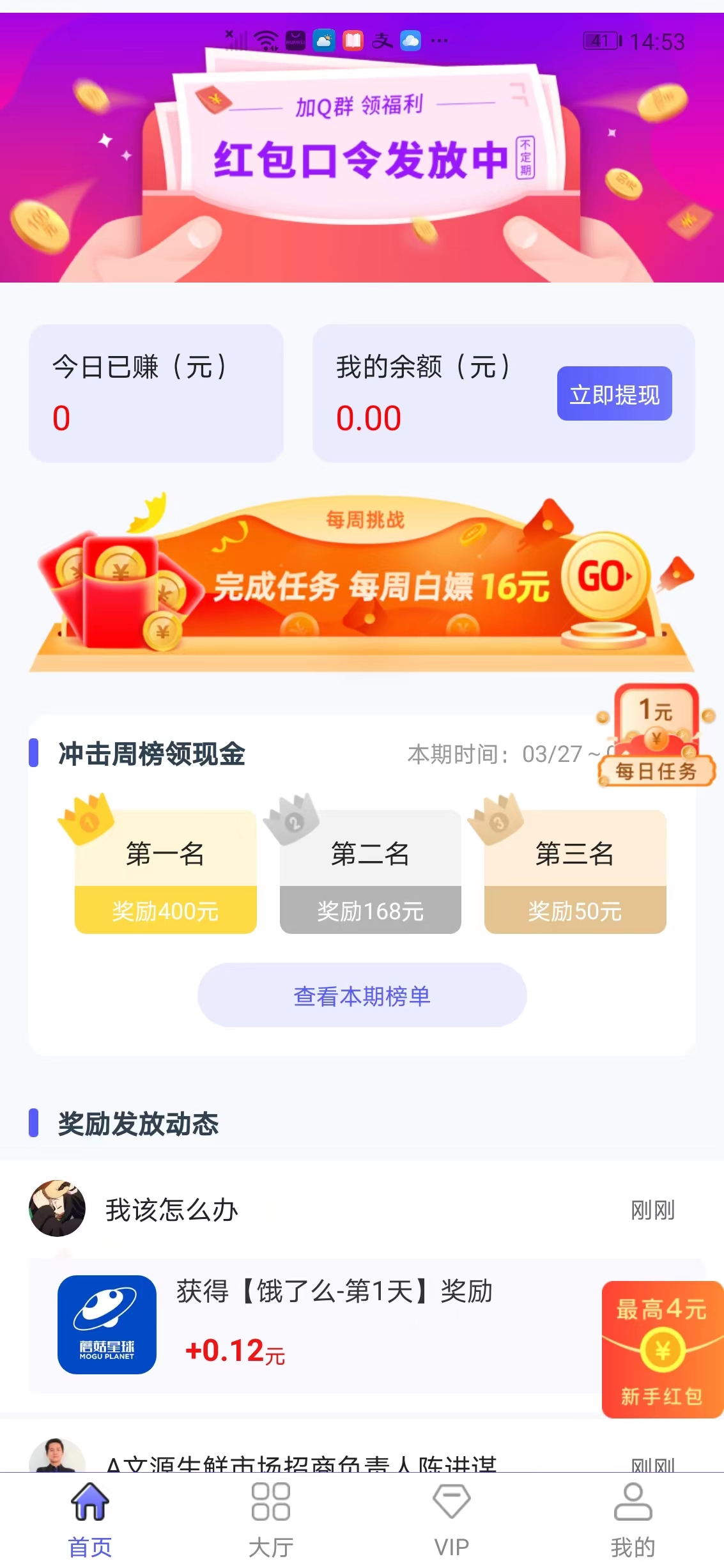
Task: Click the VIP diamond icon at the bottom
Action: coord(452,1500)
